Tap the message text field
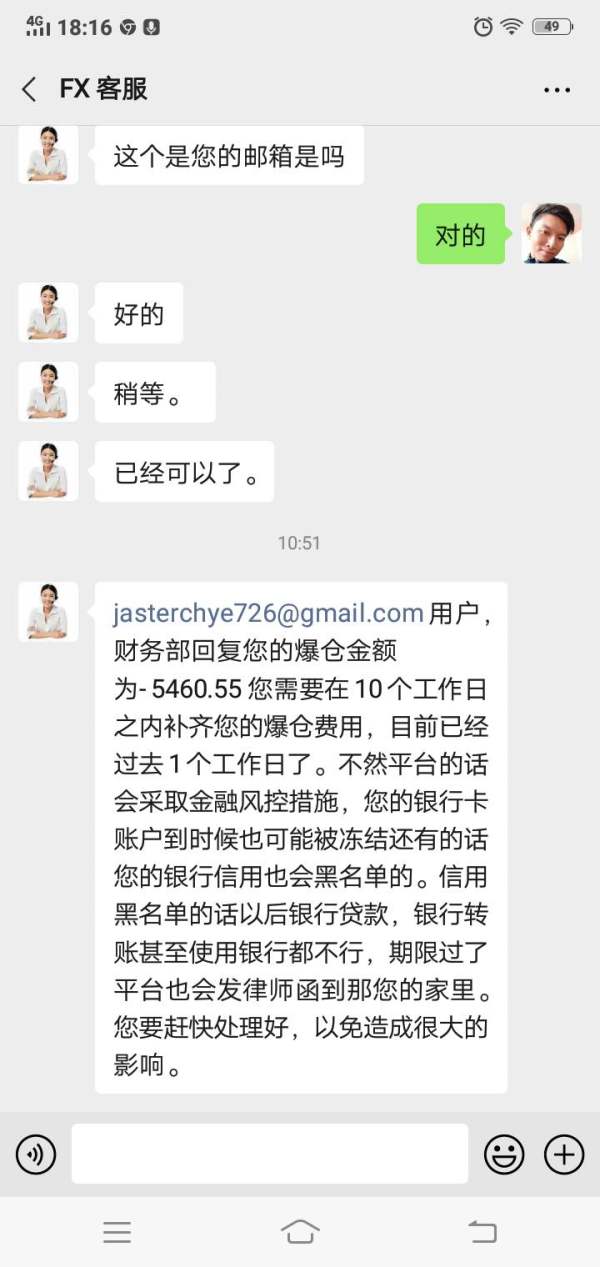Screen dimensions: 600x1267 tap(270, 1154)
